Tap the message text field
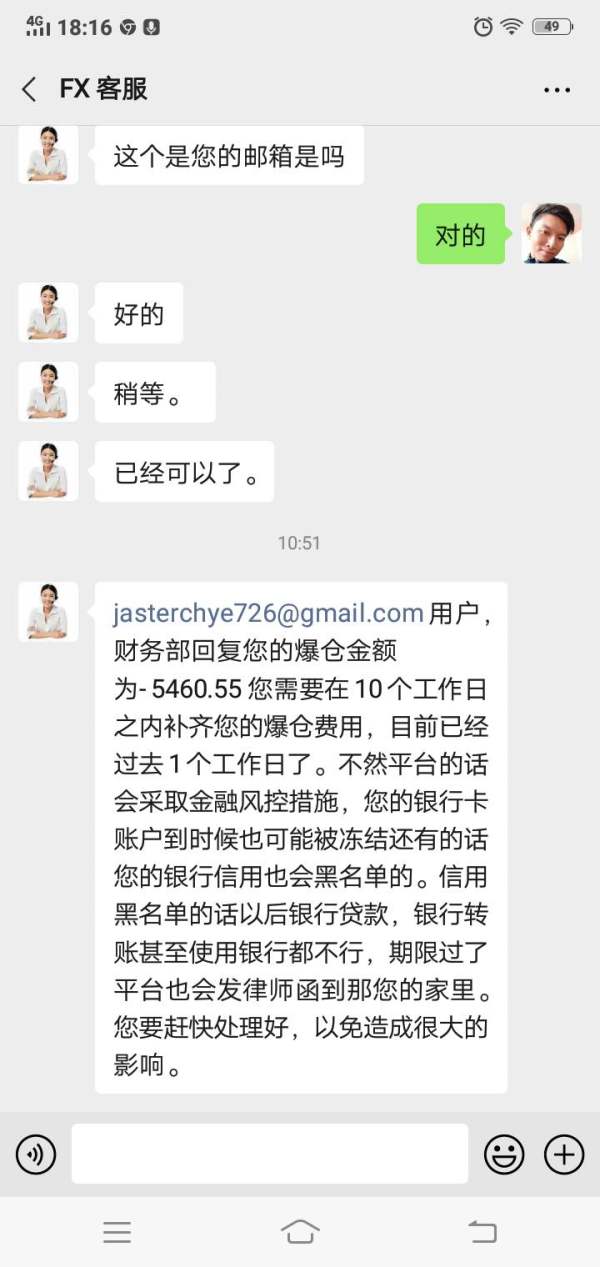Screen dimensions: 600x1267 tap(270, 1154)
